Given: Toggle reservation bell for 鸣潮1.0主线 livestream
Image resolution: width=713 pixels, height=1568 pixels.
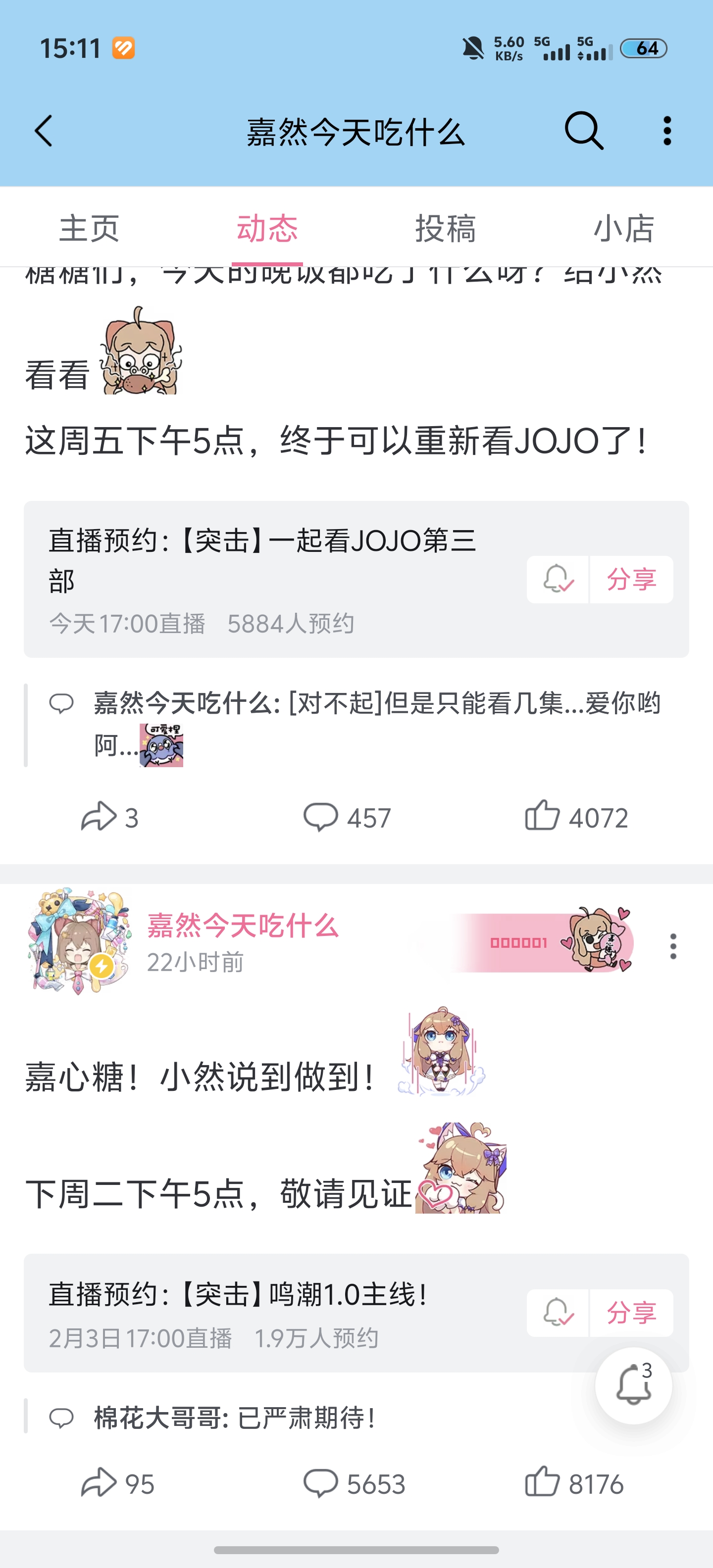Looking at the screenshot, I should point(558,1312).
